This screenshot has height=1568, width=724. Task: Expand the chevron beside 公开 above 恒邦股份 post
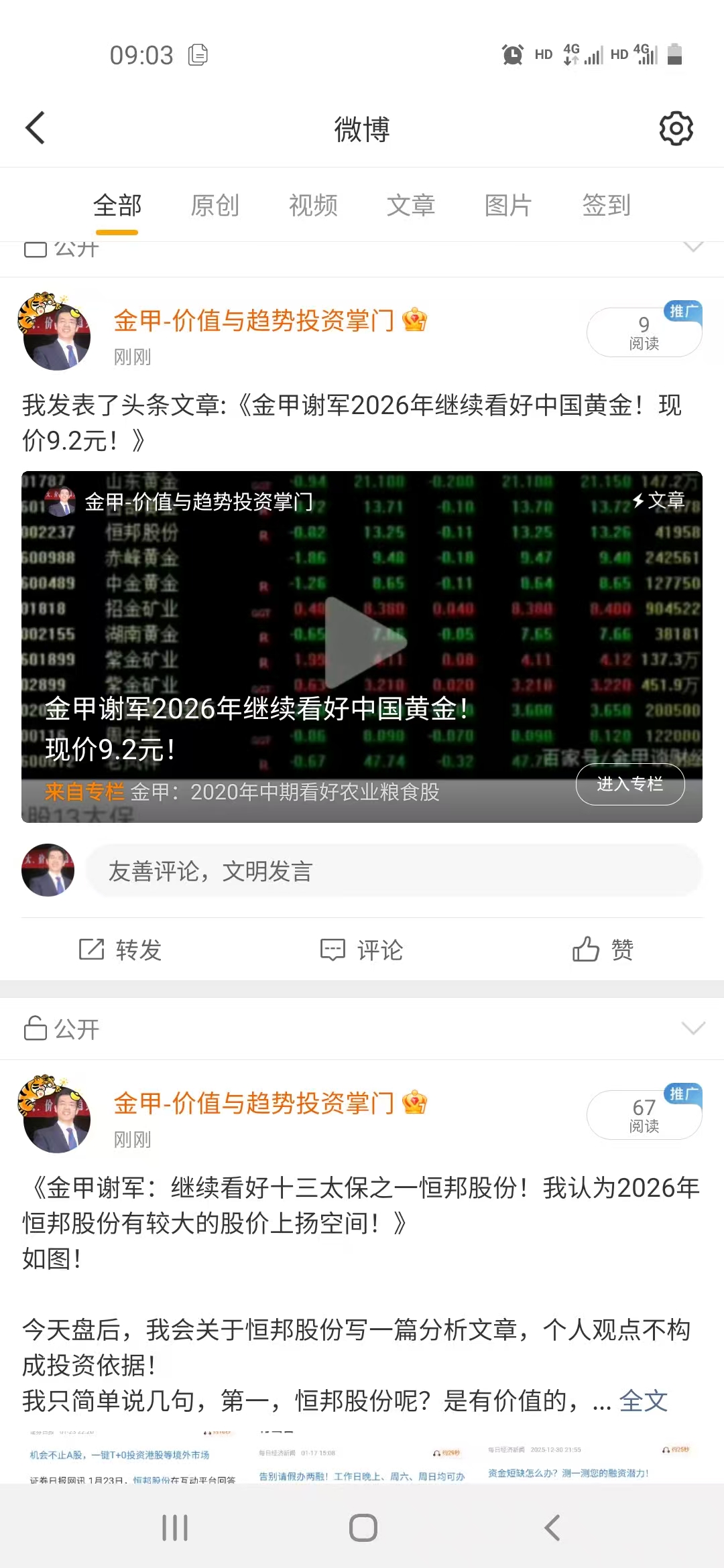tap(692, 1028)
